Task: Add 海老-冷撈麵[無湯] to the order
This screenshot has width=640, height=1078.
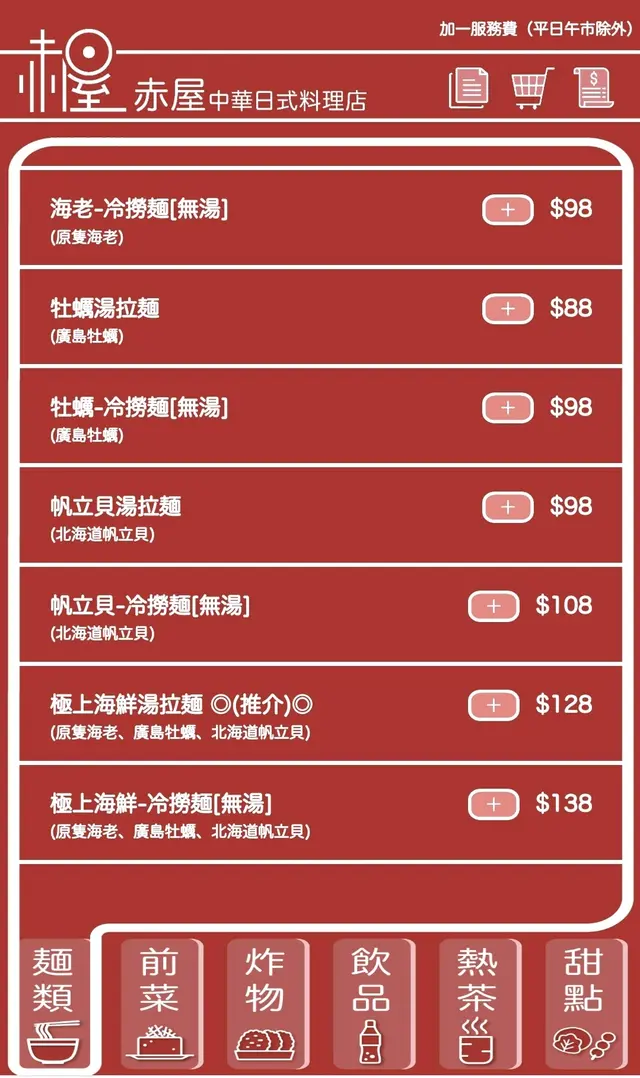Action: 508,209
